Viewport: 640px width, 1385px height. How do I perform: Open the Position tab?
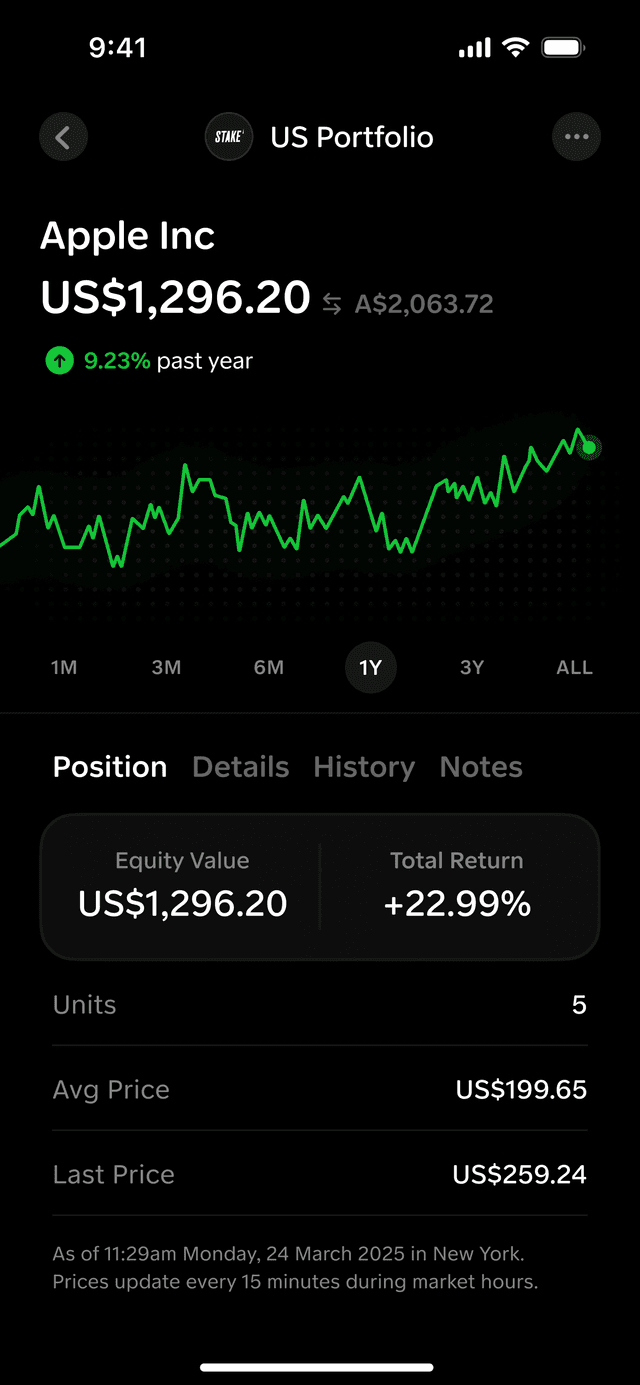pos(110,767)
